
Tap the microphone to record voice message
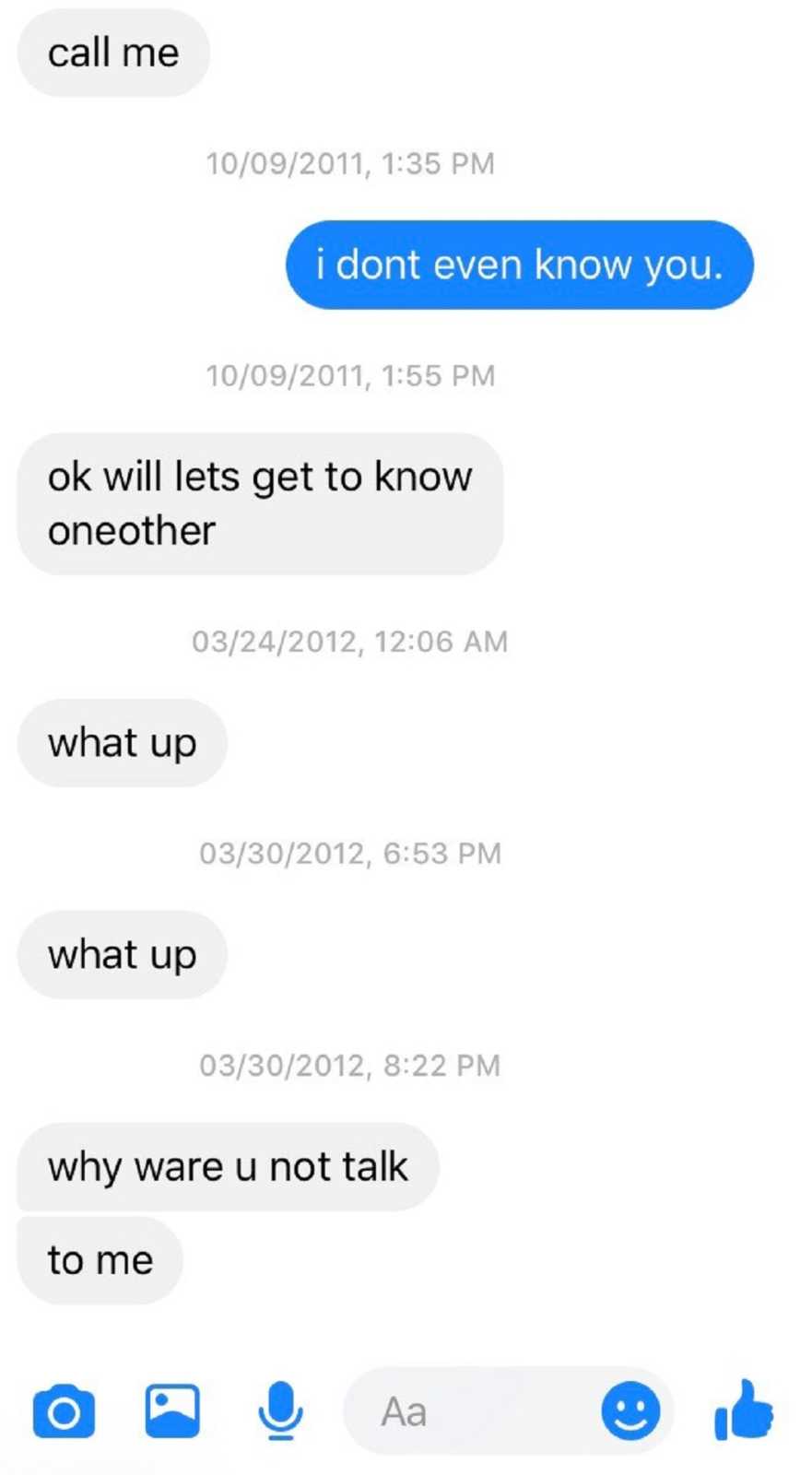280,1410
